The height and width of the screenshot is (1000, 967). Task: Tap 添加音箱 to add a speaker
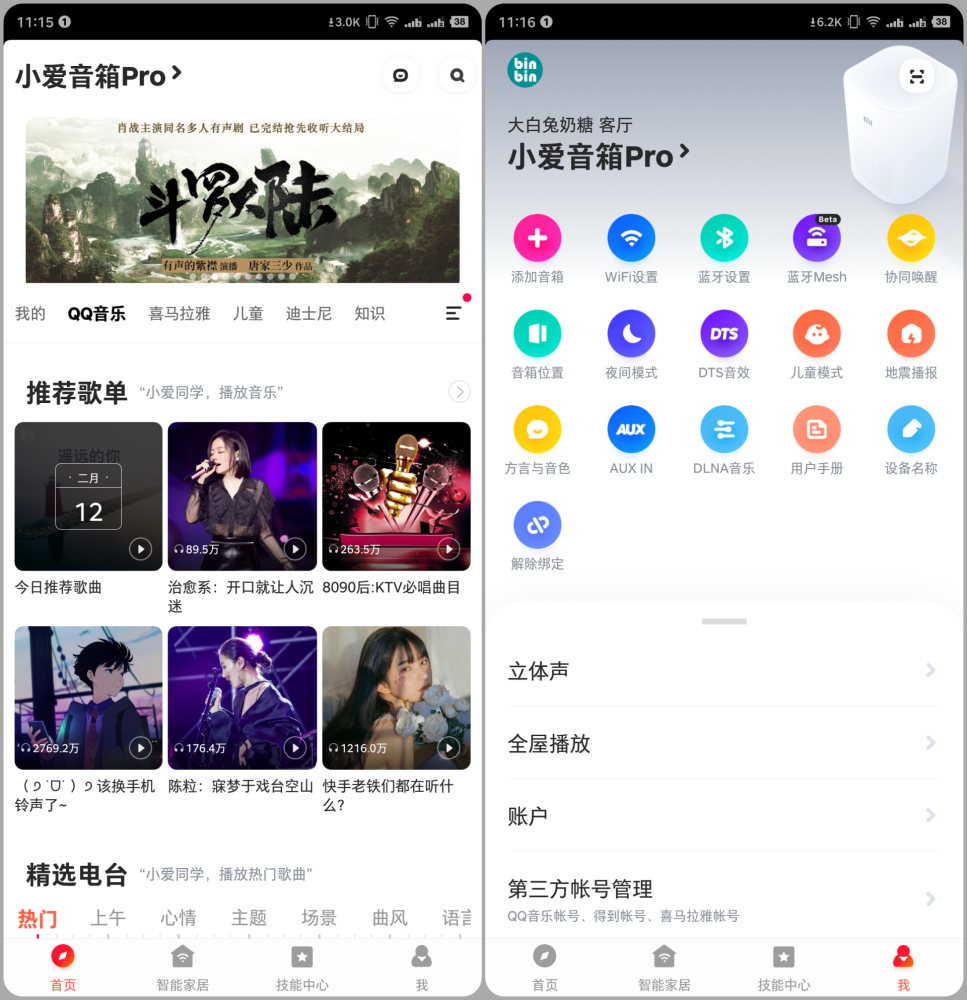[x=537, y=239]
